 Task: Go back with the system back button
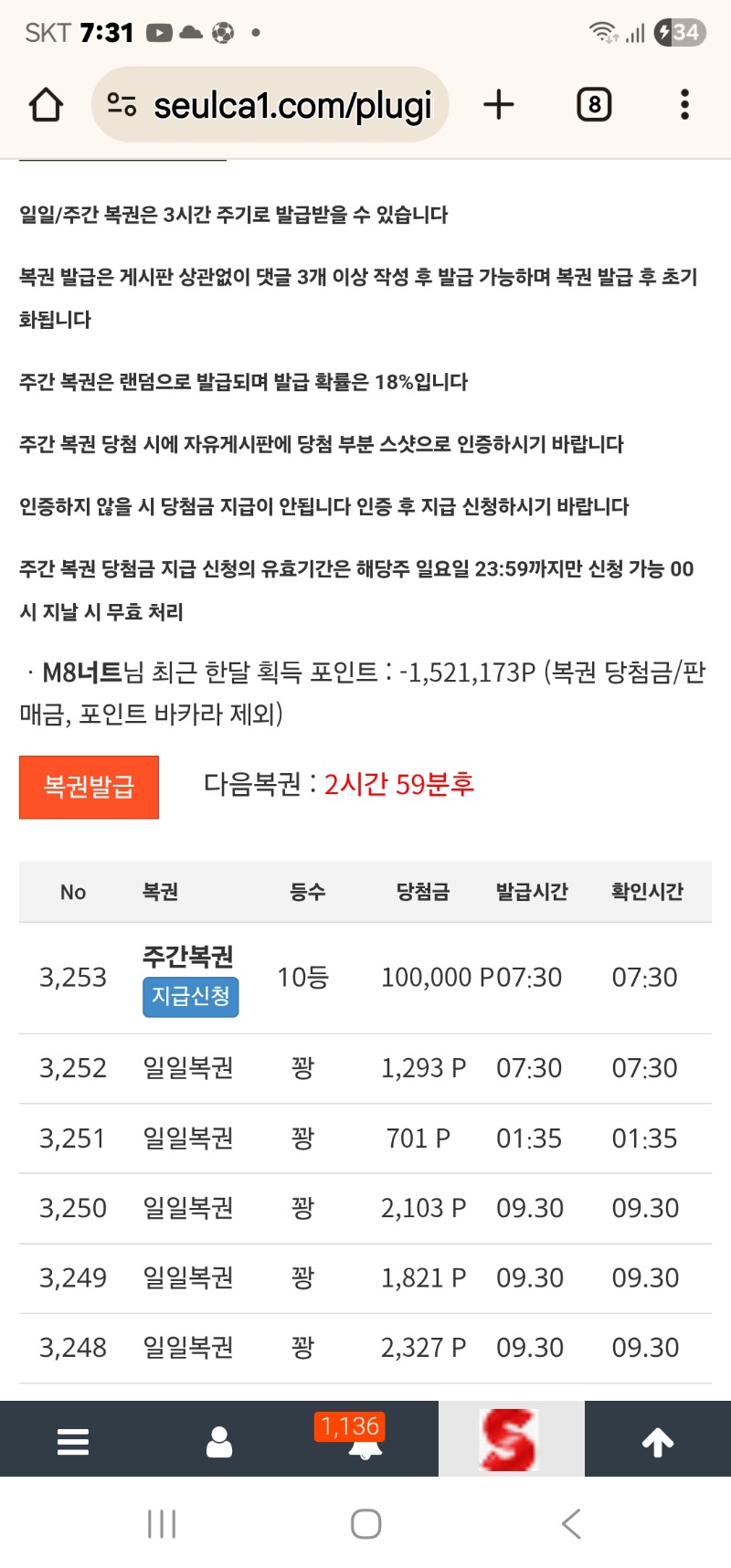click(x=571, y=1523)
